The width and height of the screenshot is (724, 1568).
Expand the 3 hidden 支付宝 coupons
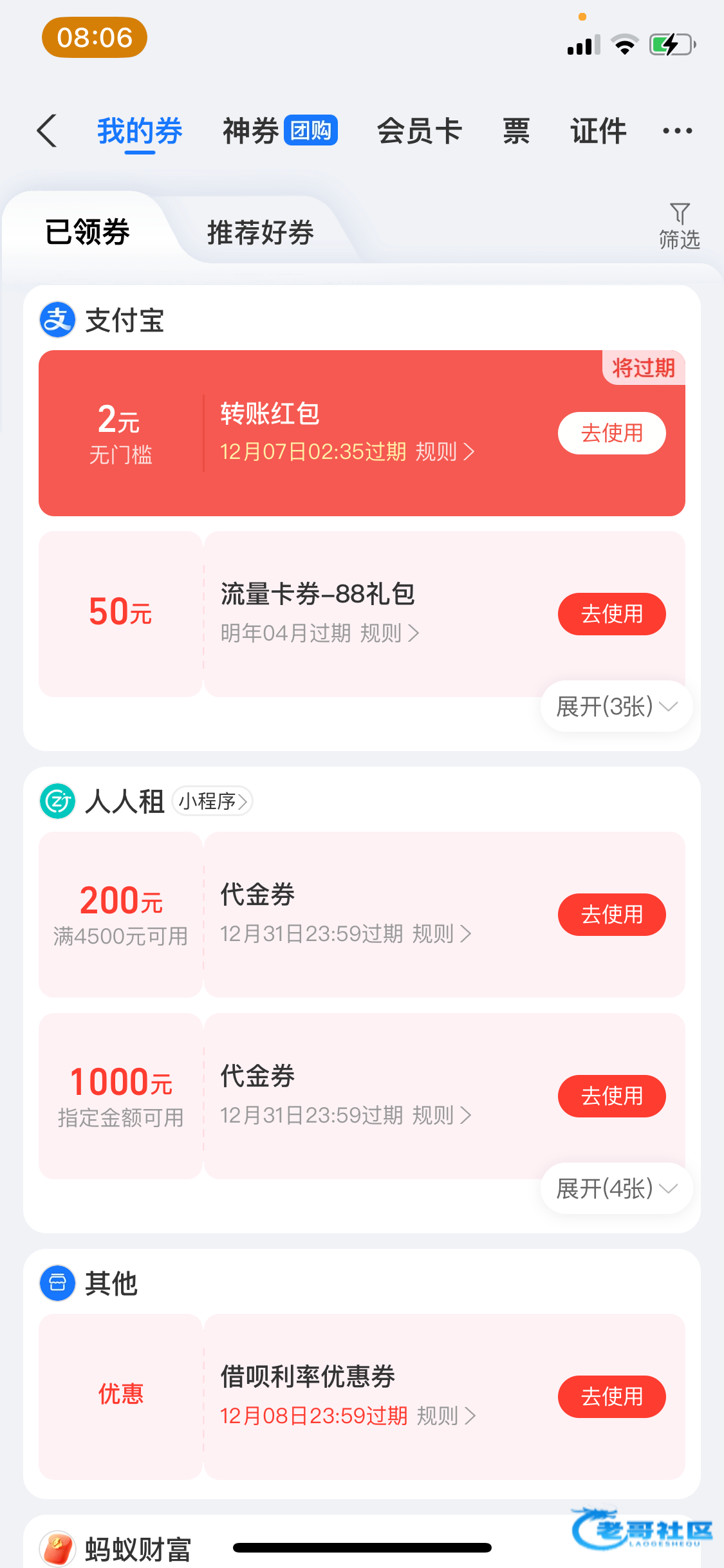pos(616,707)
